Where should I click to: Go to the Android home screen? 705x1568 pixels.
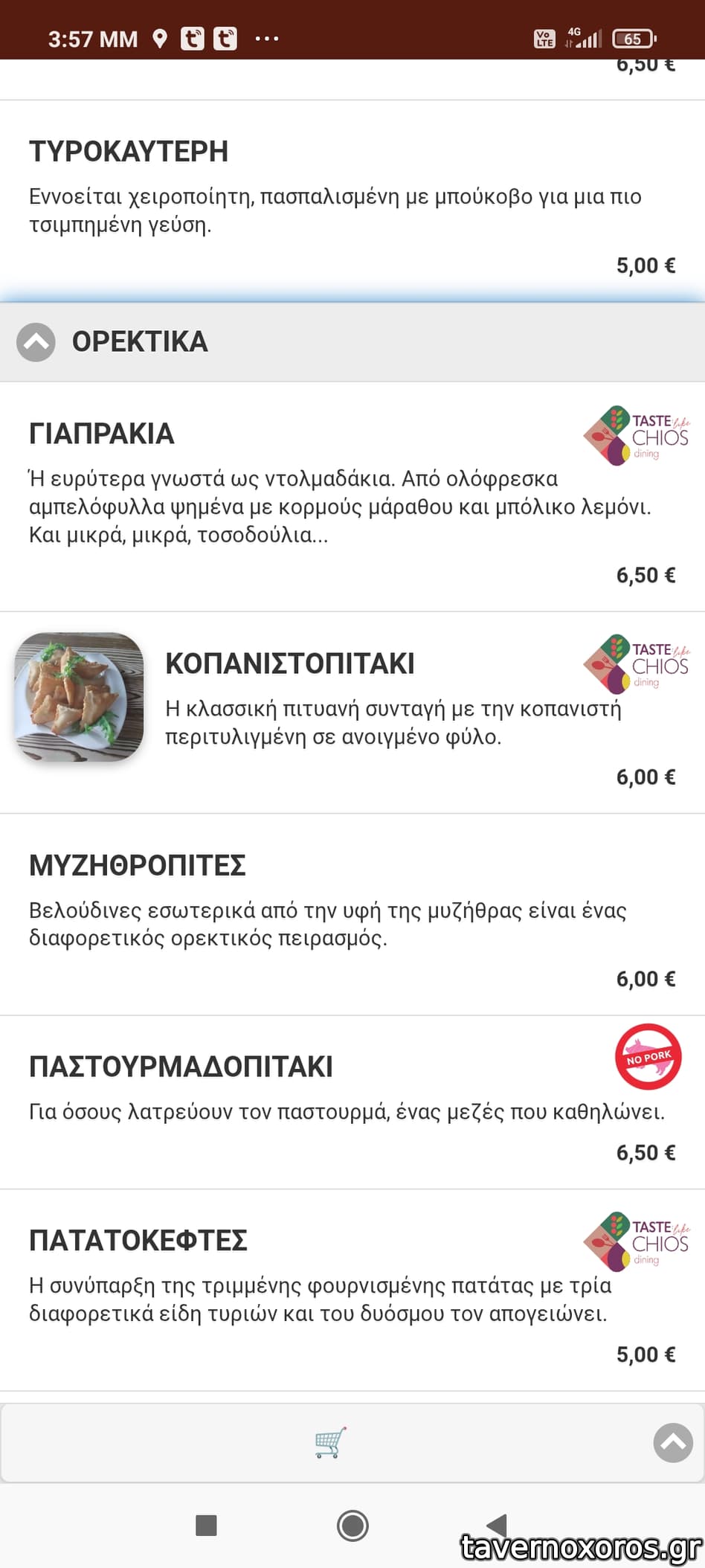click(x=352, y=1526)
